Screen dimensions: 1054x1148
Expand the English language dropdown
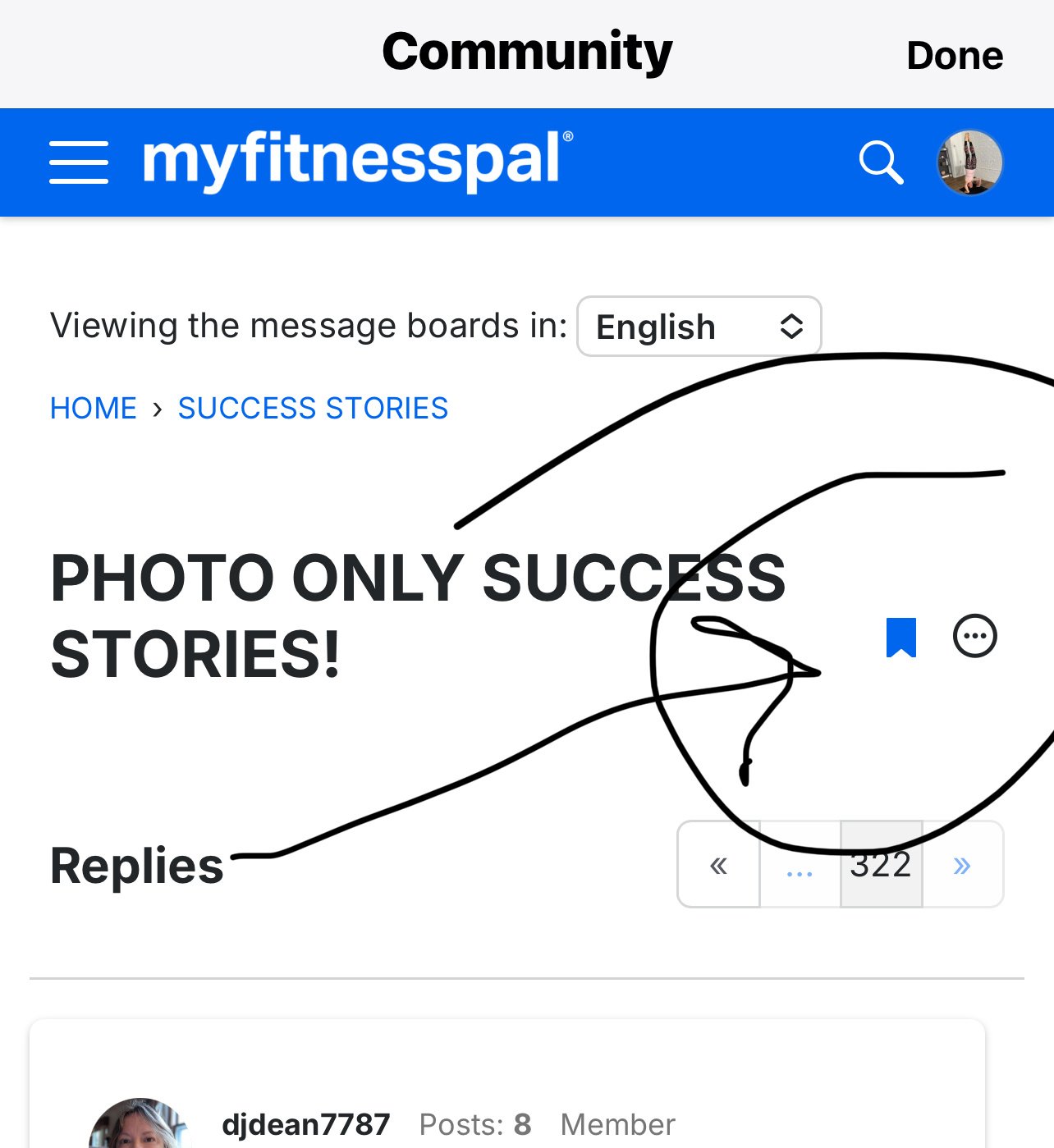tap(699, 327)
